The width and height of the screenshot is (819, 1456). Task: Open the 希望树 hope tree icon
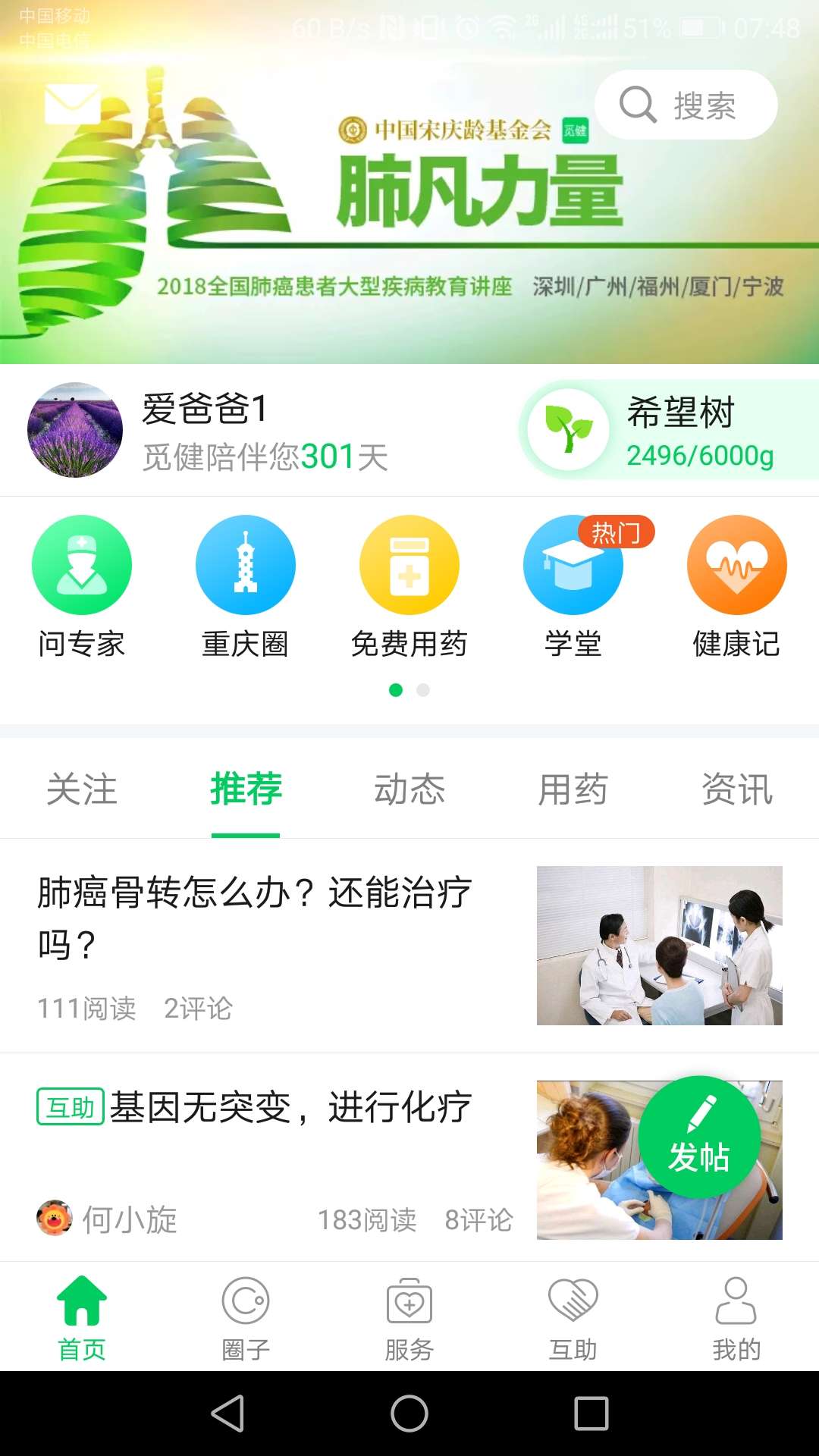pyautogui.click(x=567, y=428)
